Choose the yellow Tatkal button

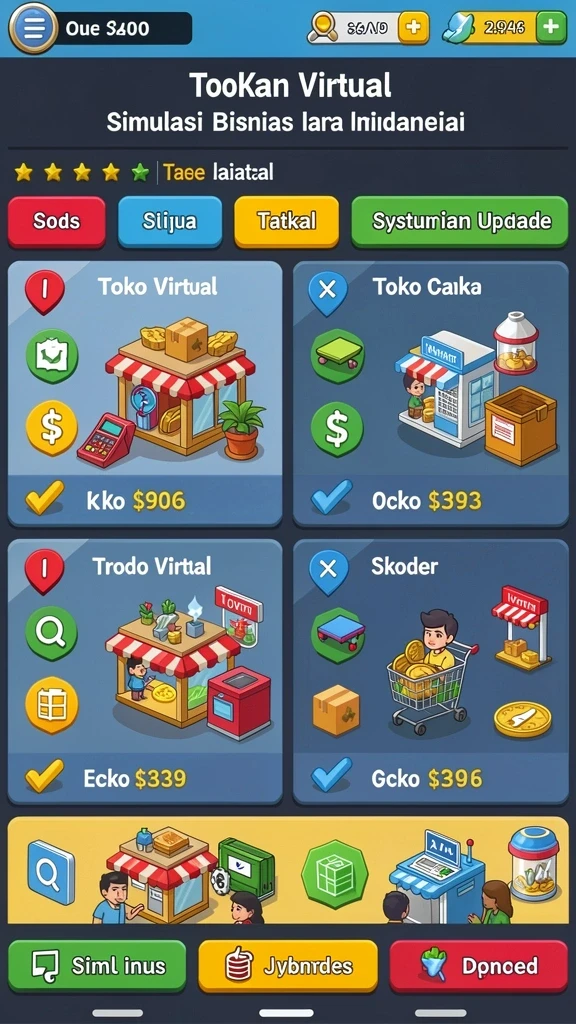click(x=286, y=222)
